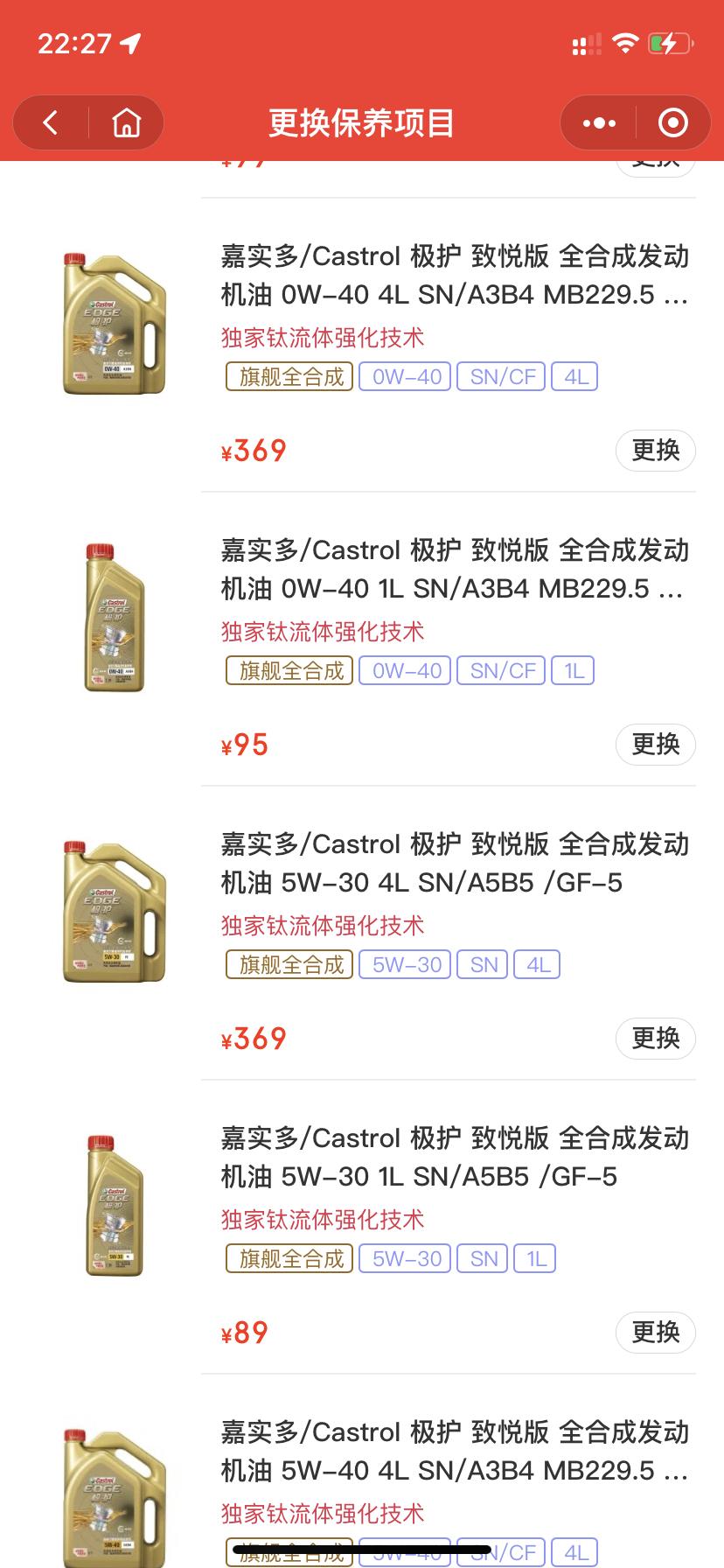Tap 更换 for the ¥369 5W-30 4L oil
The width and height of the screenshot is (724, 1568).
tap(655, 1039)
